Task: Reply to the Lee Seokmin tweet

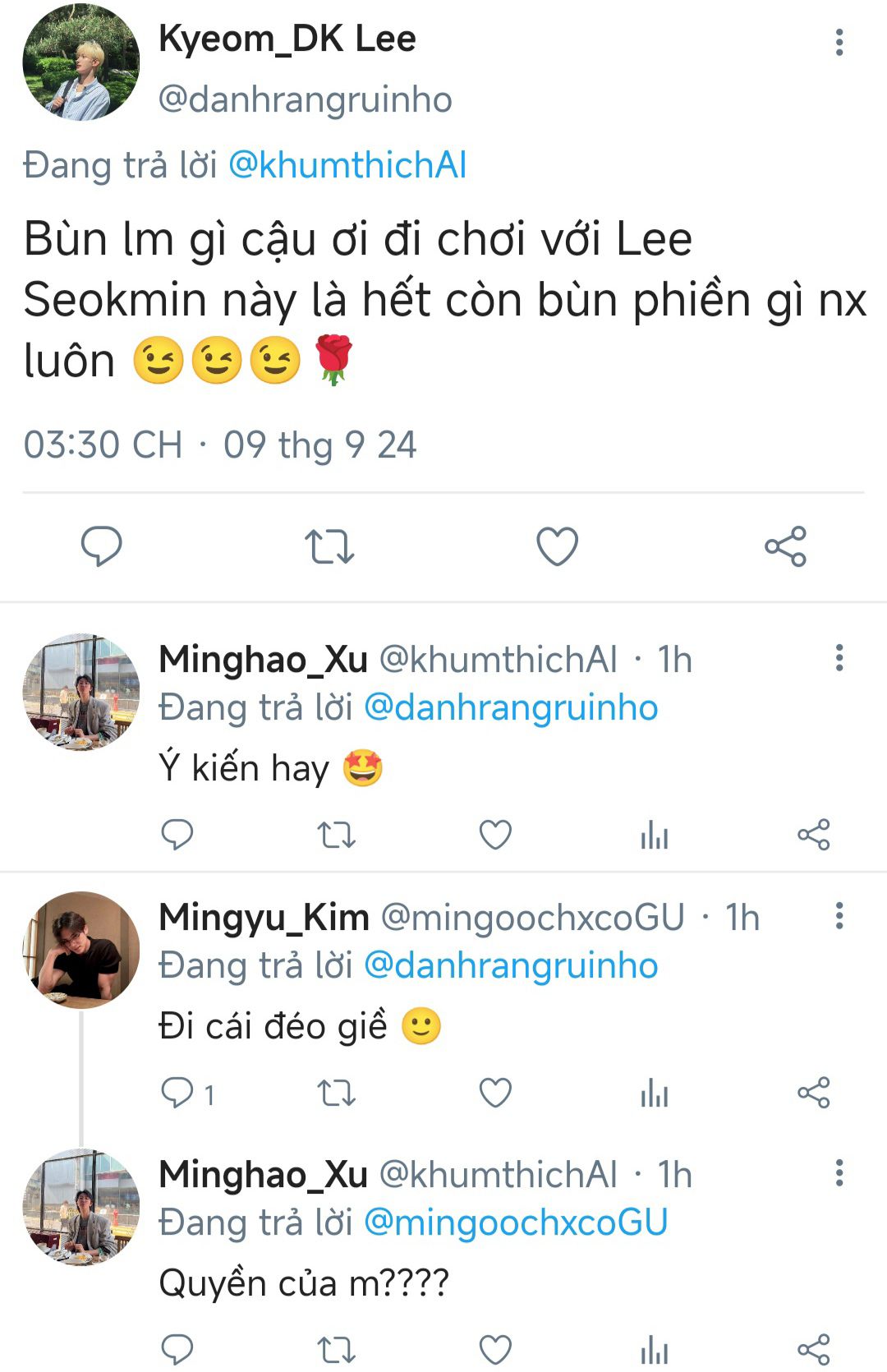Action: coord(102,546)
